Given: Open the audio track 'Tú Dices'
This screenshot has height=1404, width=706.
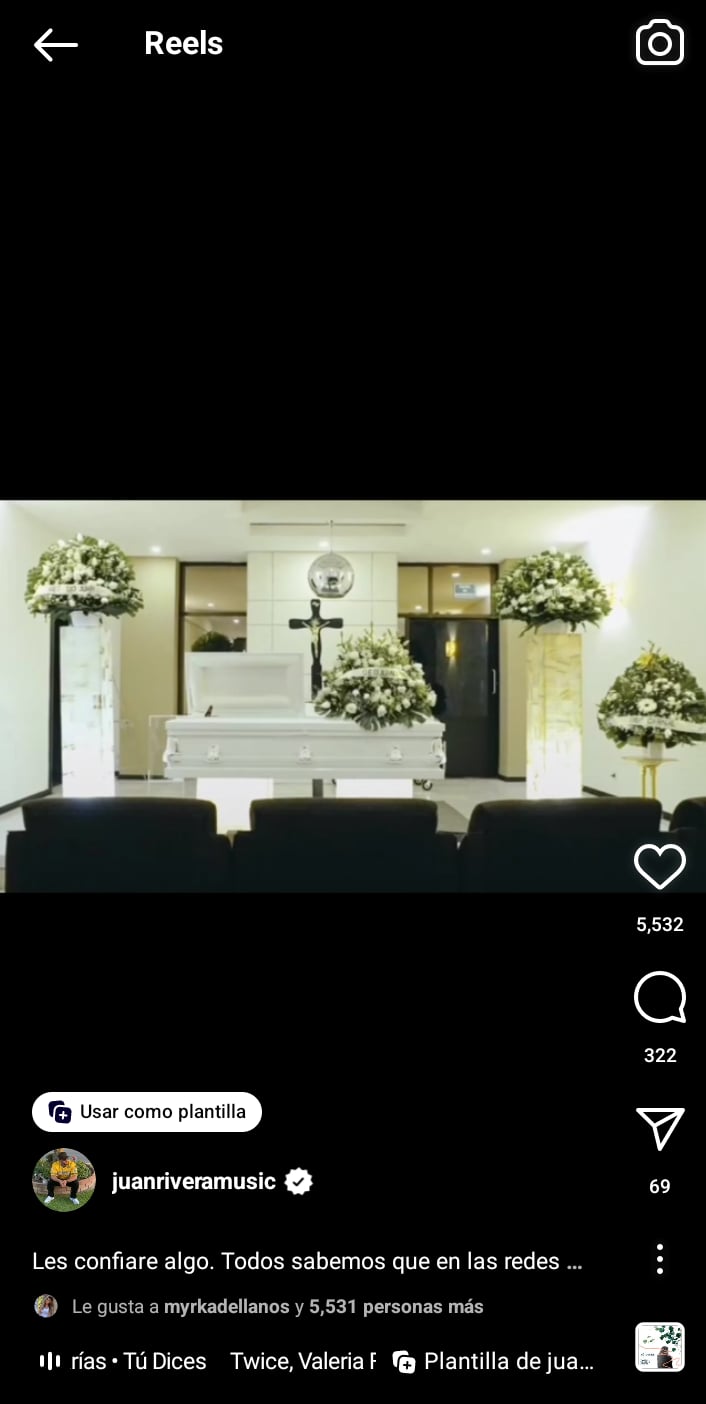Looking at the screenshot, I should (x=123, y=1361).
